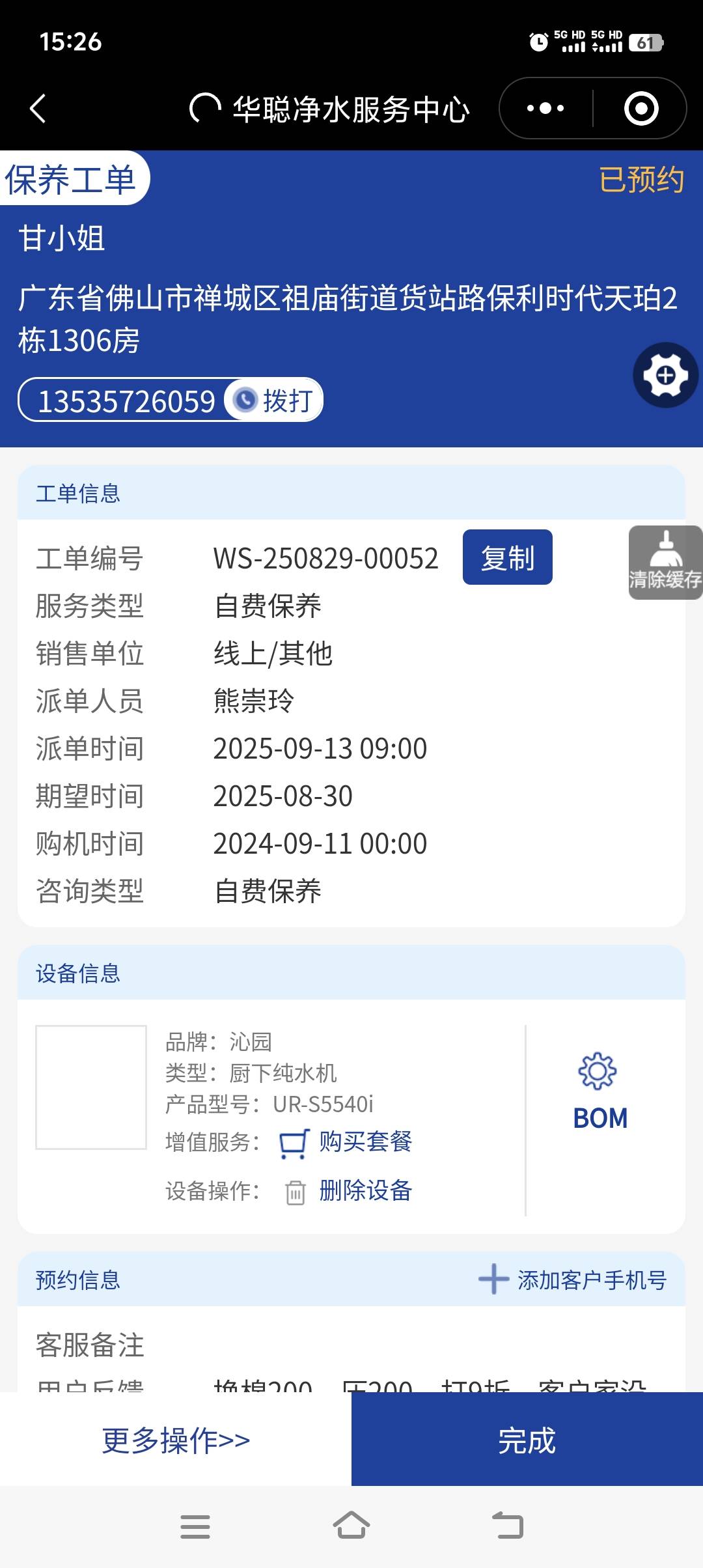Screen dimensions: 703x1568
Task: Go back using the top-left arrow
Action: coord(38,108)
